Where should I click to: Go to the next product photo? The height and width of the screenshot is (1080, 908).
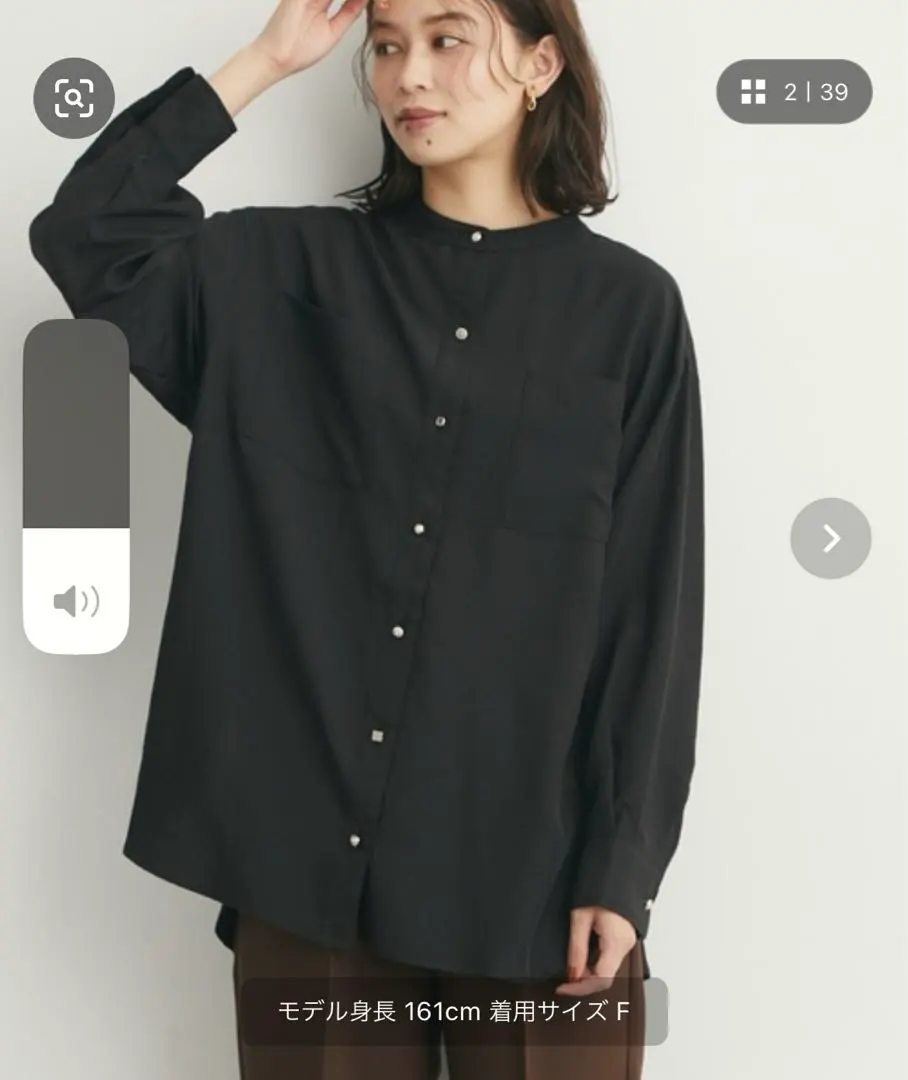pos(830,538)
